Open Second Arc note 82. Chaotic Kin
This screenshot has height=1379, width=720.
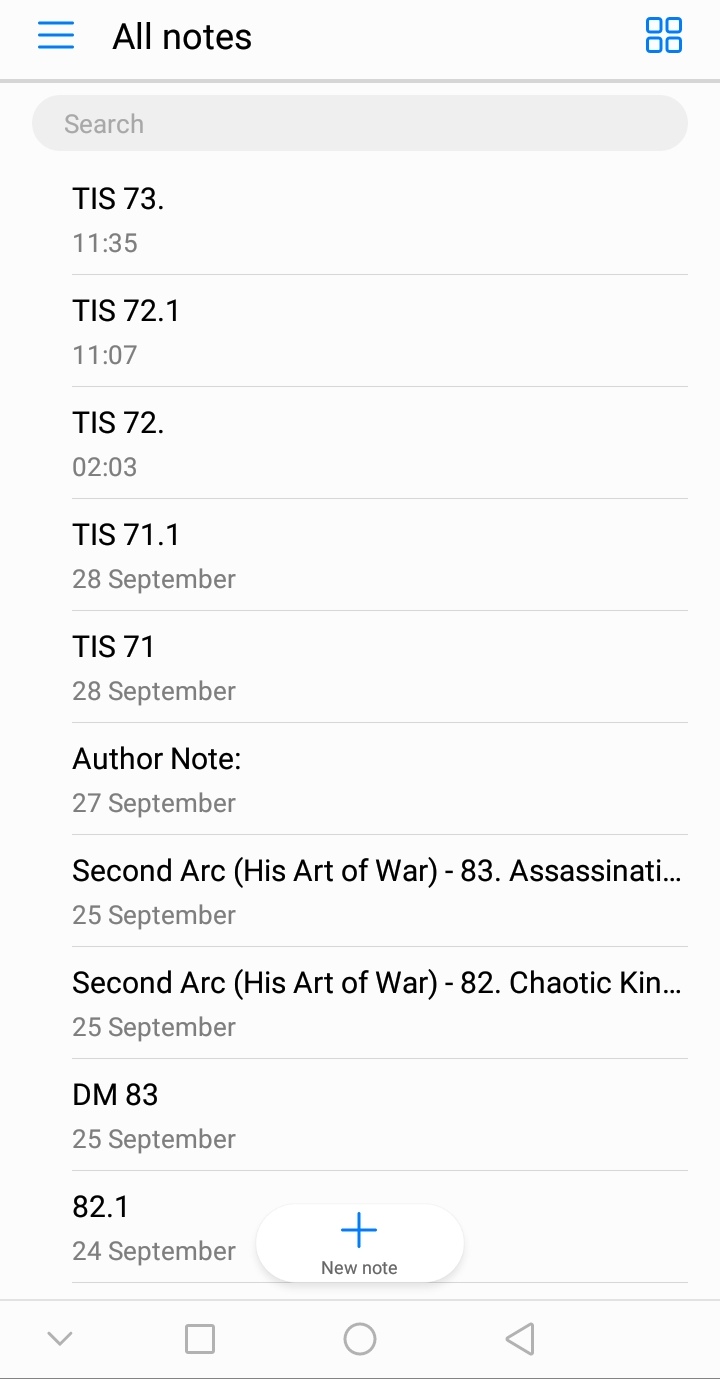[378, 1003]
